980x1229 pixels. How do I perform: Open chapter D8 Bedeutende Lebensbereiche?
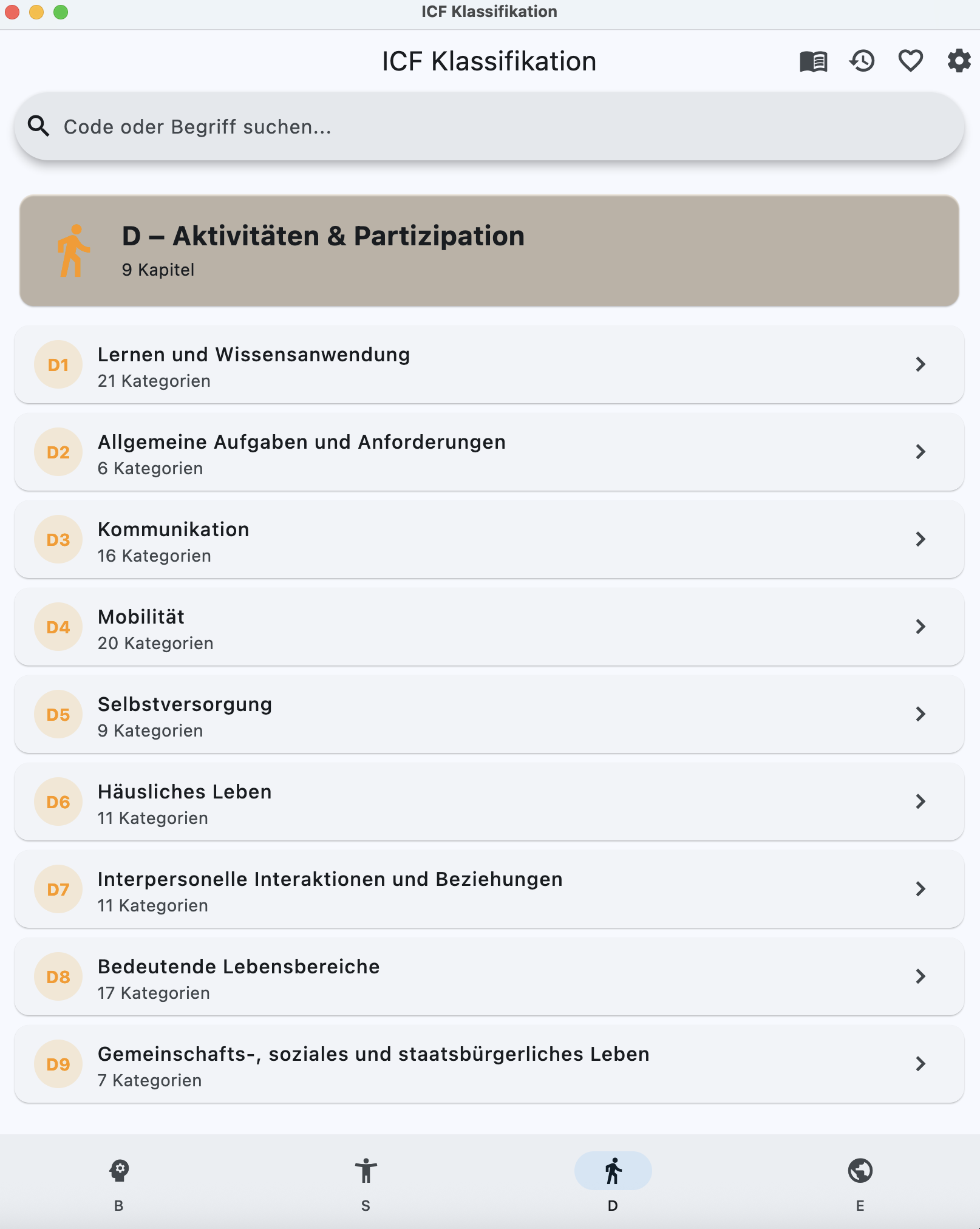[490, 977]
